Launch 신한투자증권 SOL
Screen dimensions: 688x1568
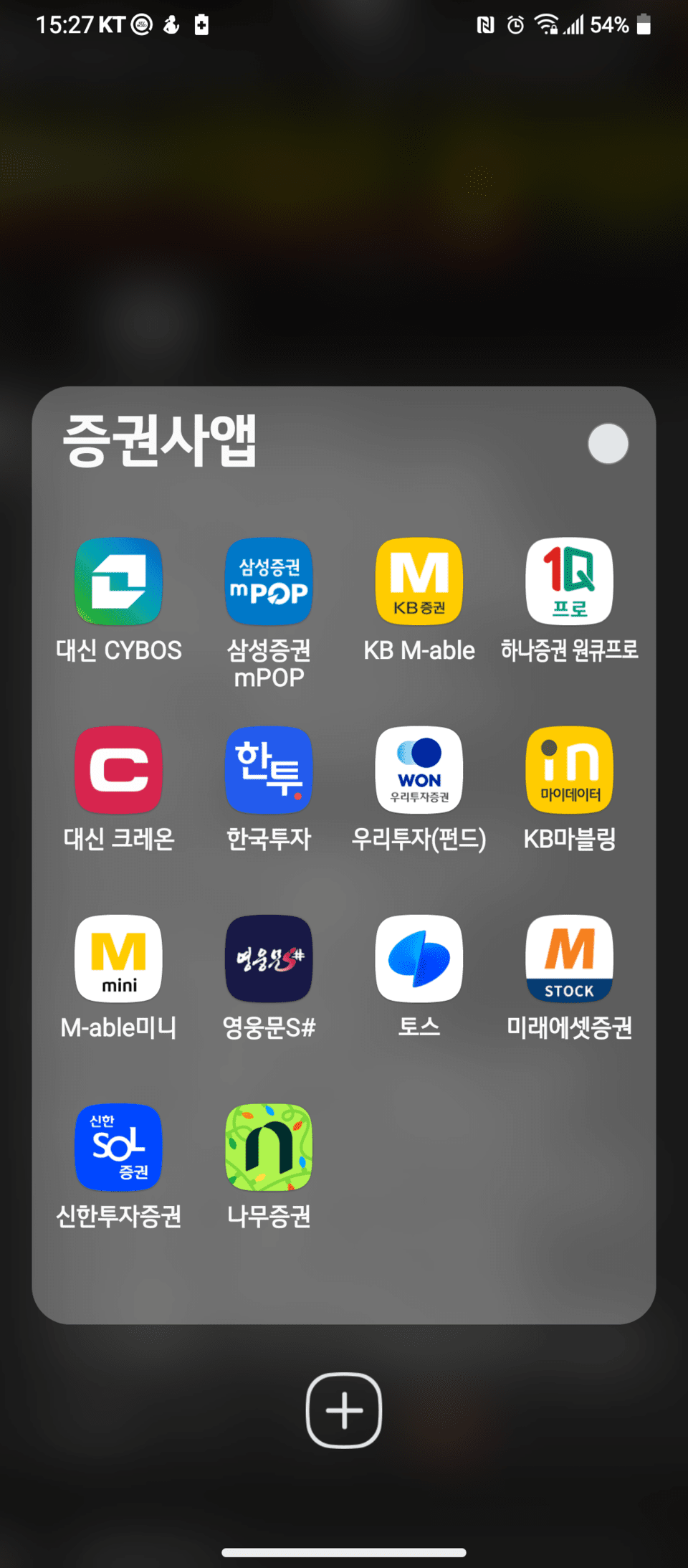tap(118, 1147)
